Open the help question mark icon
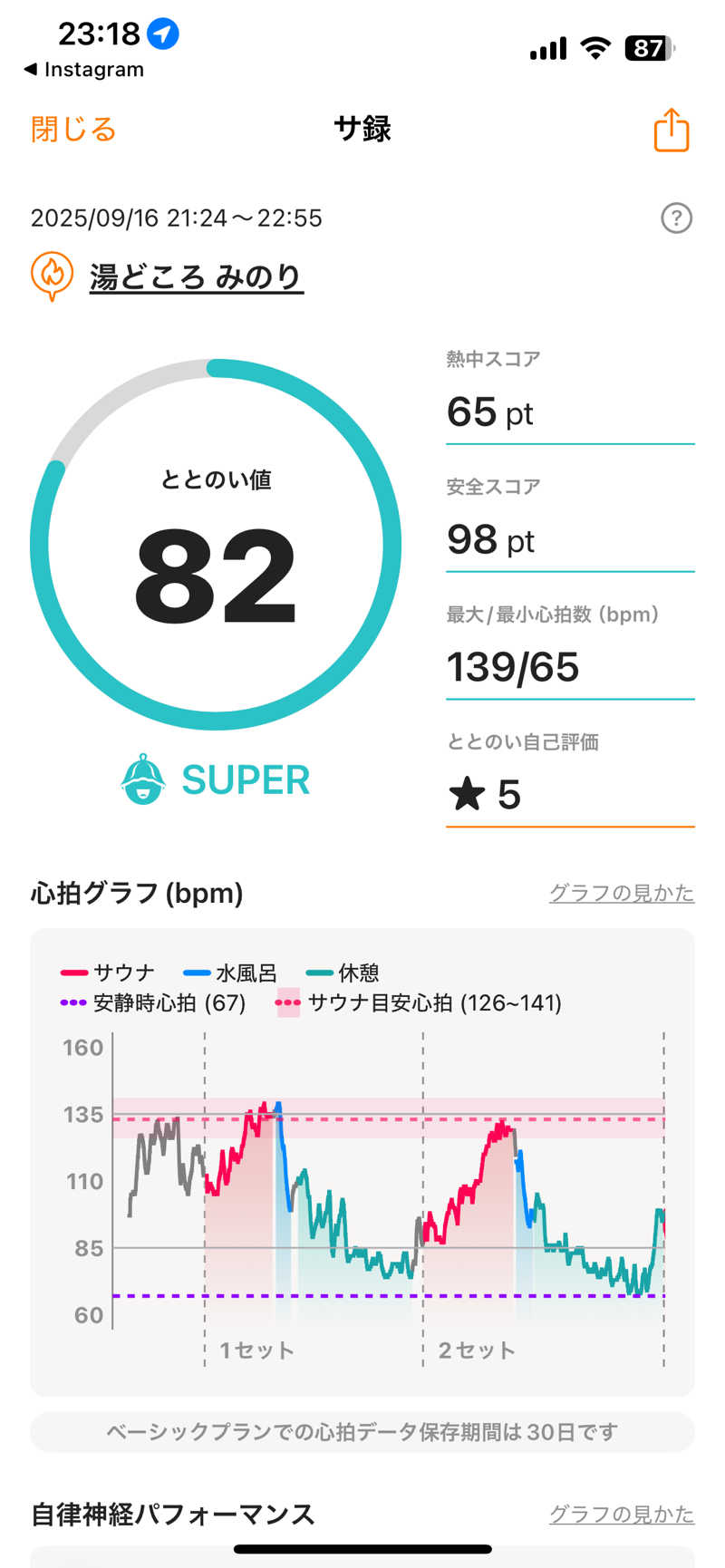 675,218
